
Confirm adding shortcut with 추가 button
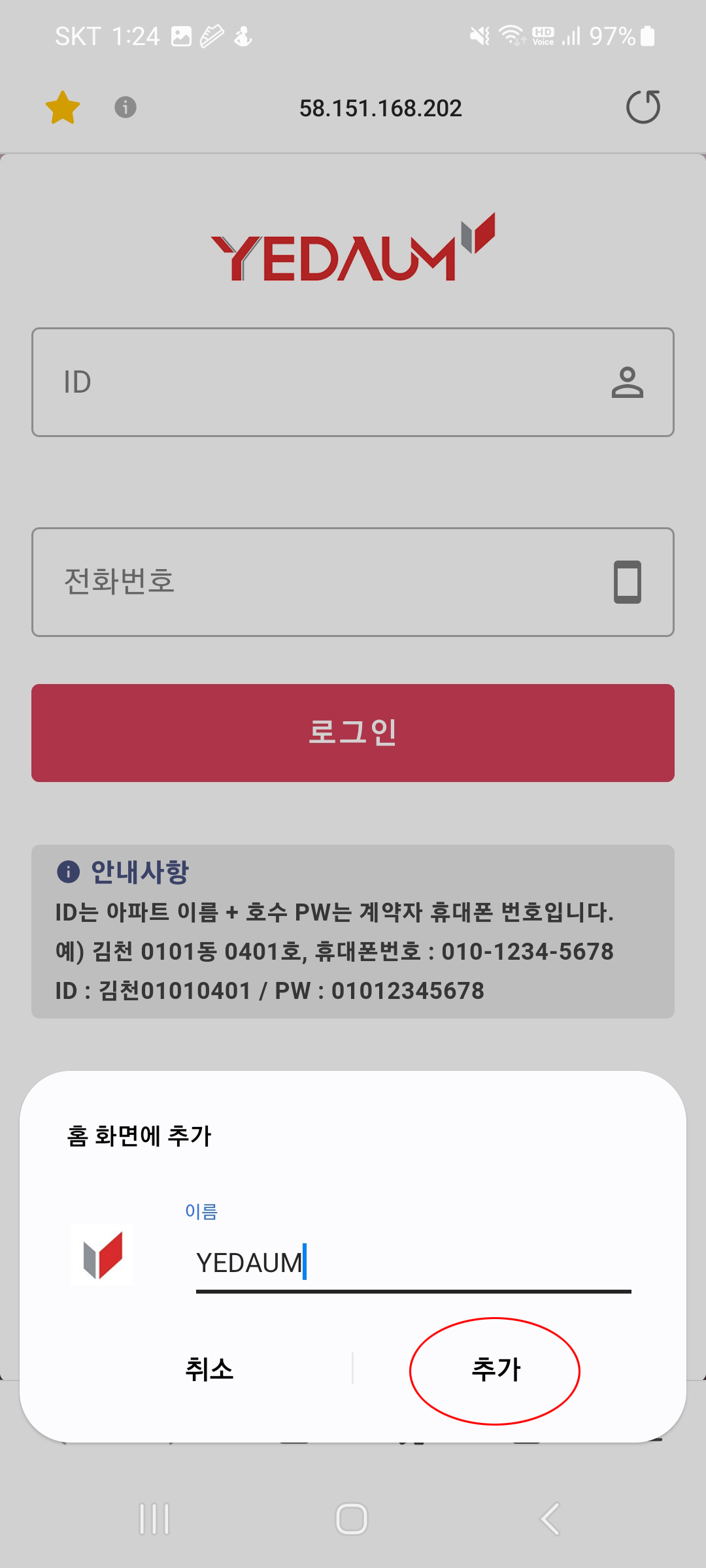tap(496, 1369)
